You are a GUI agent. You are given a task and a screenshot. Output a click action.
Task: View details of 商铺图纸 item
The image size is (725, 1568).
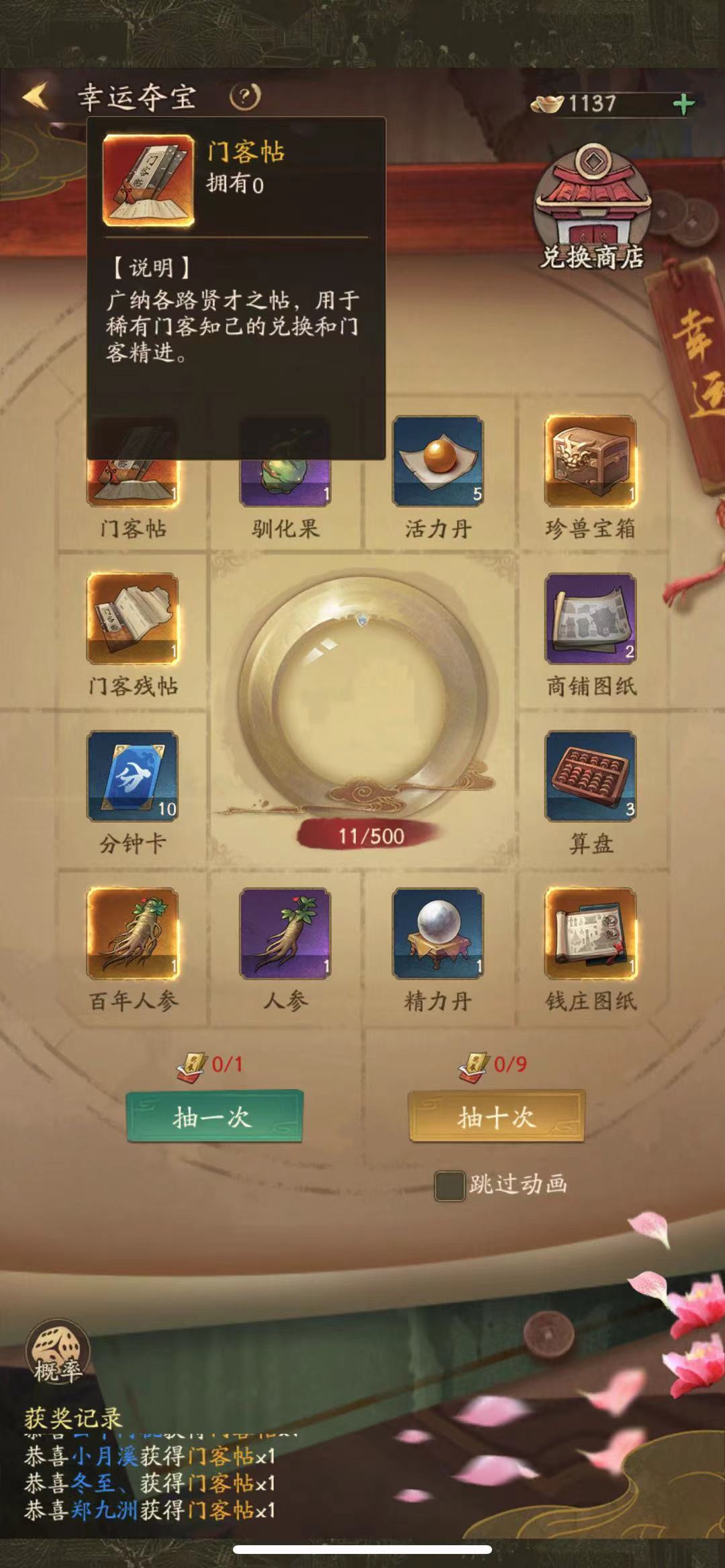(x=590, y=619)
